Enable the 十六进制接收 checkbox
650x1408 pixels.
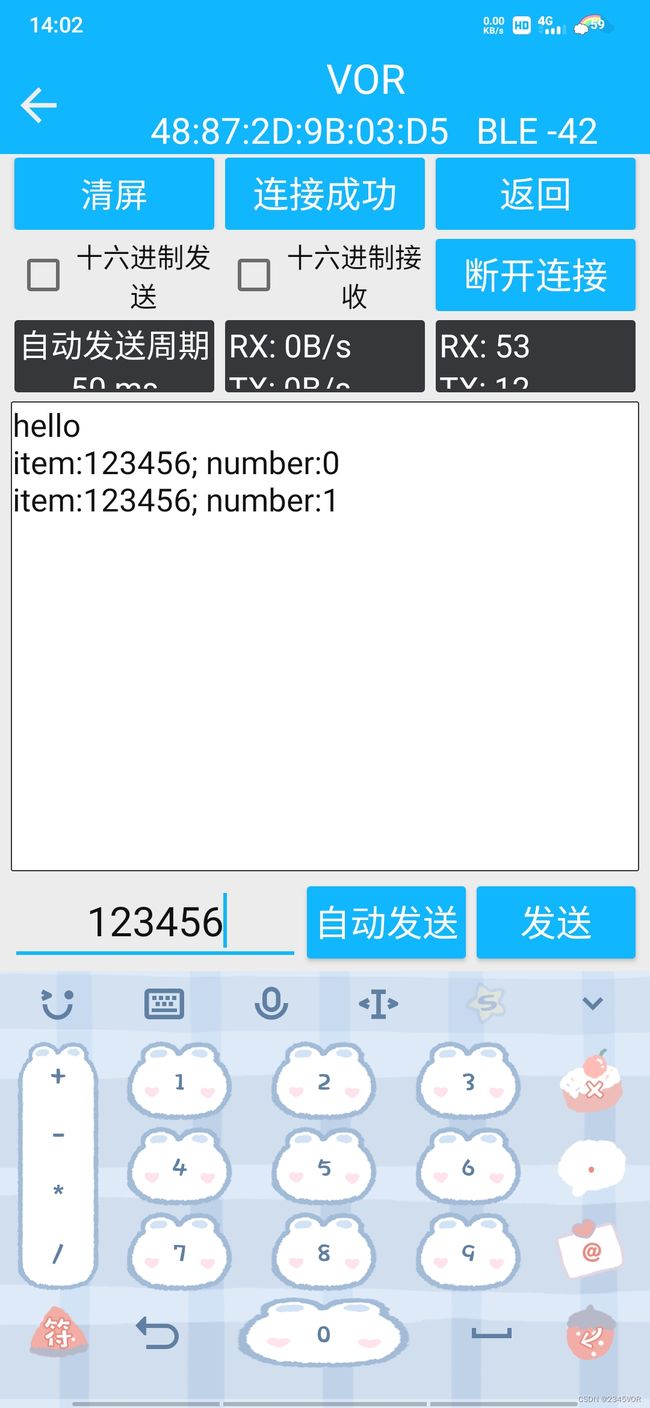pos(254,275)
